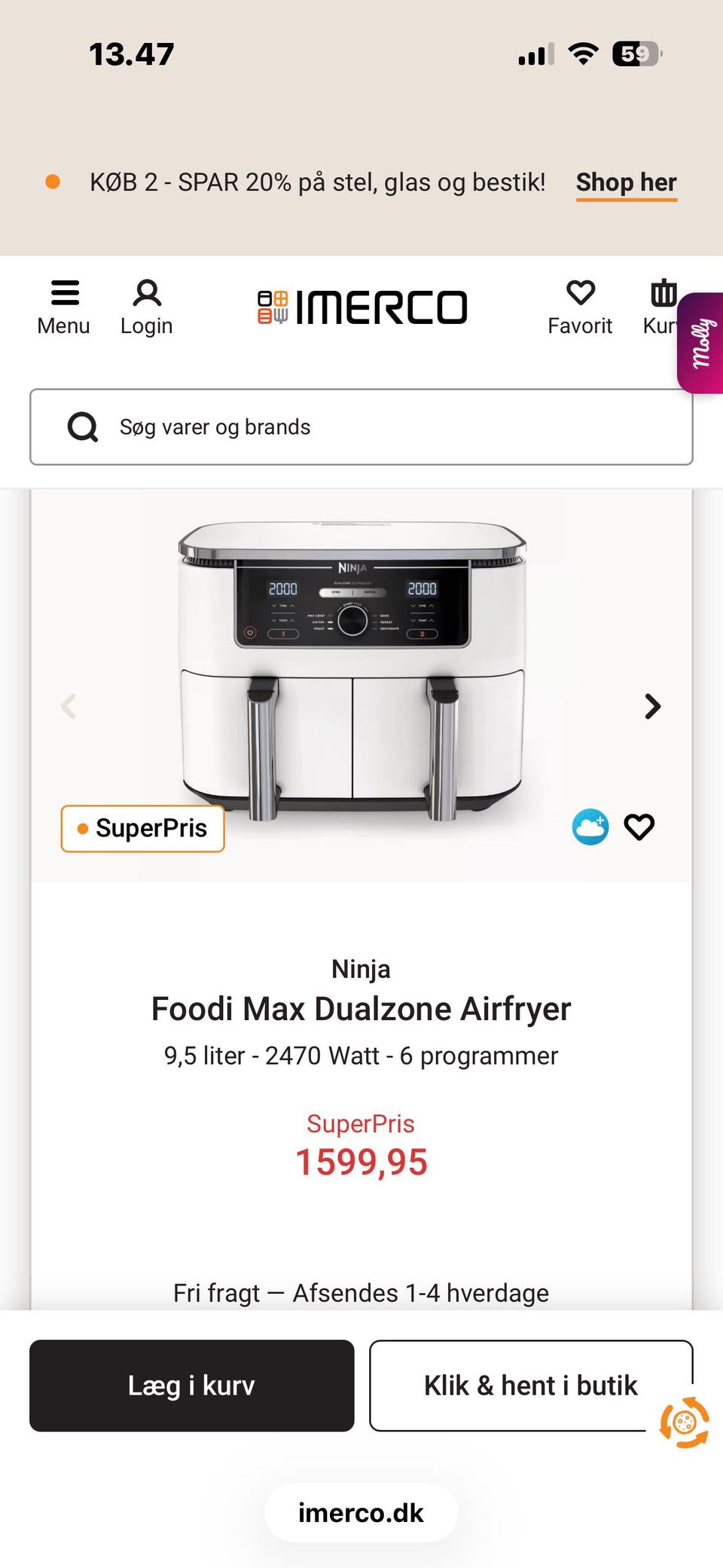The height and width of the screenshot is (1568, 723).
Task: Follow the Shop her link
Action: tap(627, 183)
